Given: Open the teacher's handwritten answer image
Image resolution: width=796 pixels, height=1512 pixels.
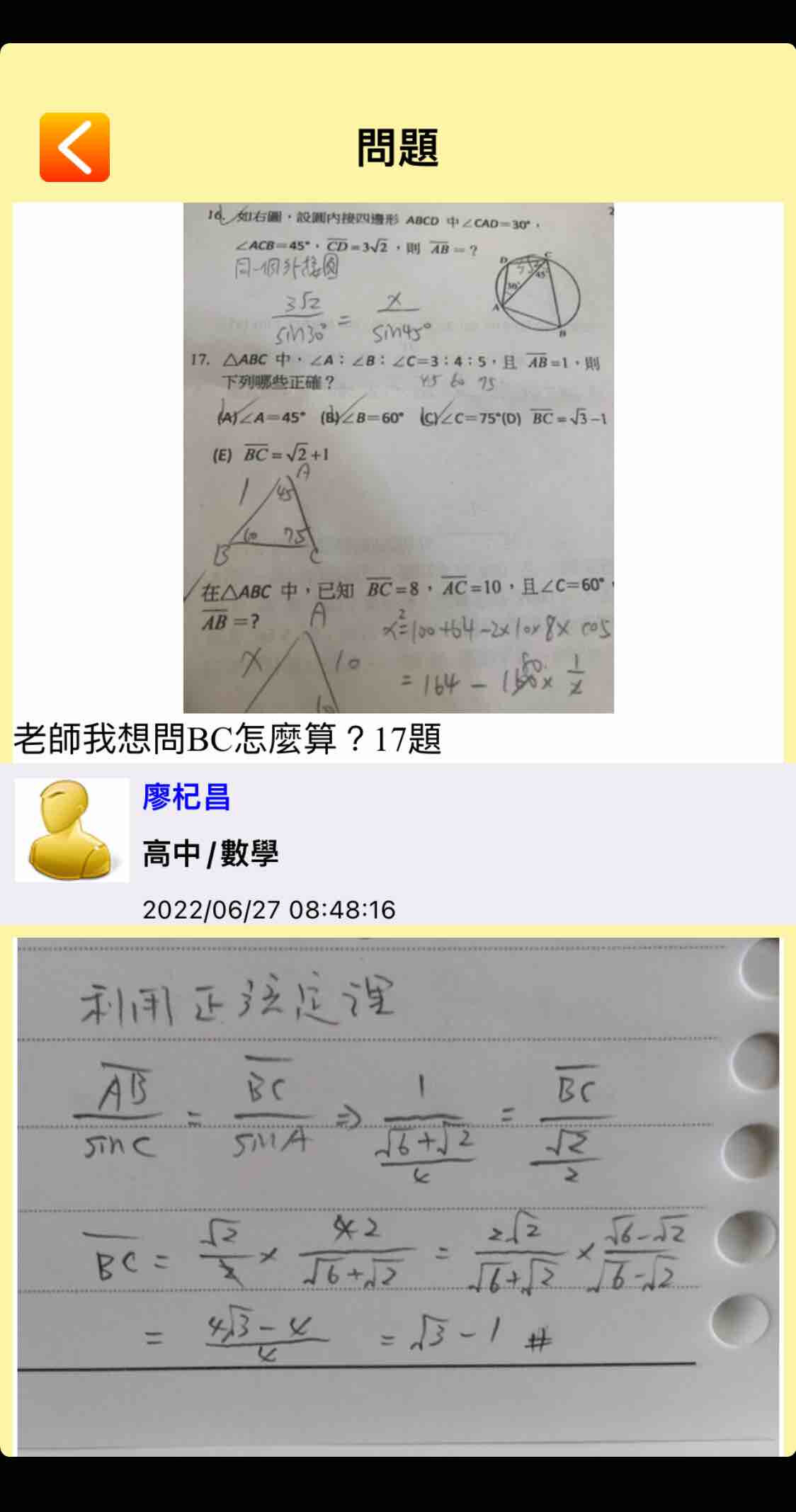Looking at the screenshot, I should (x=398, y=1195).
